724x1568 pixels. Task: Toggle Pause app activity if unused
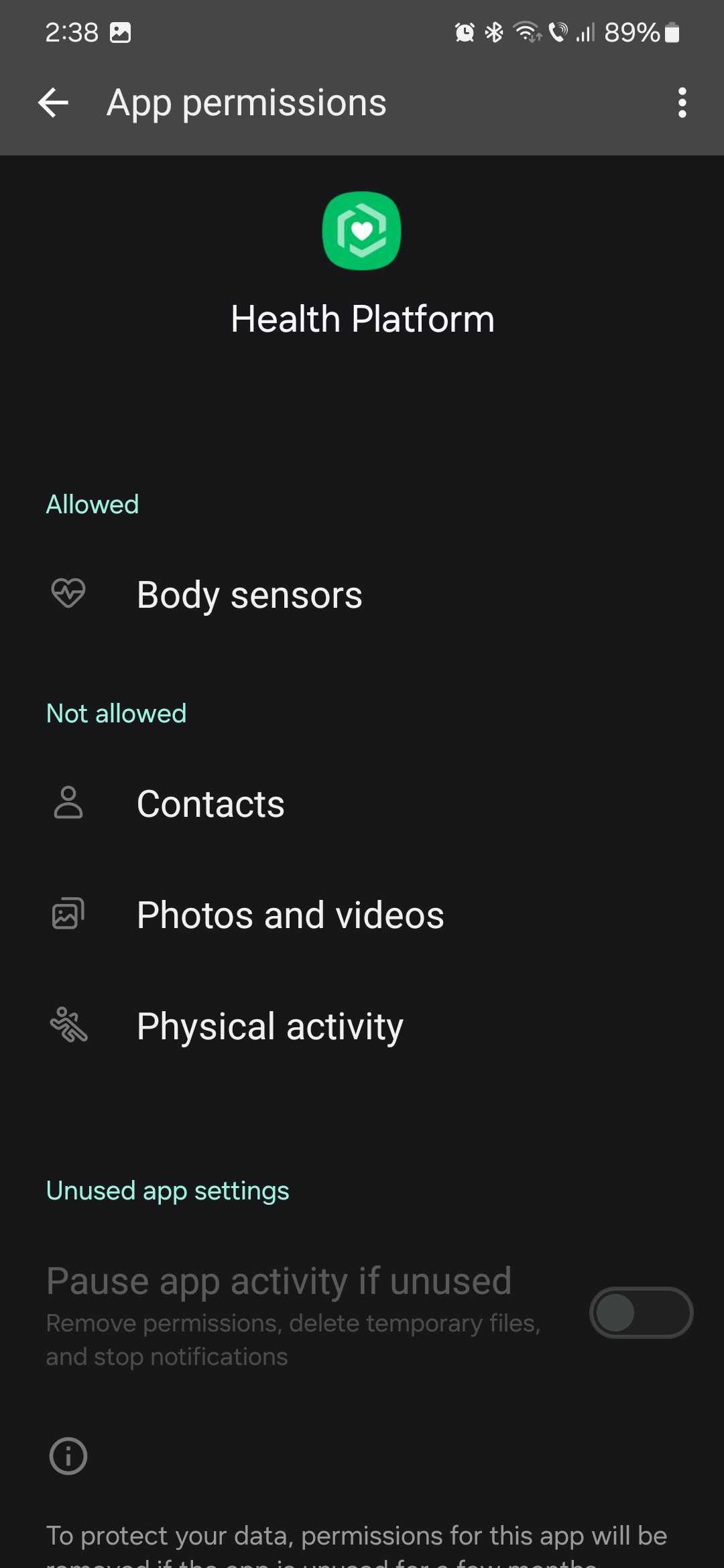pos(640,1312)
